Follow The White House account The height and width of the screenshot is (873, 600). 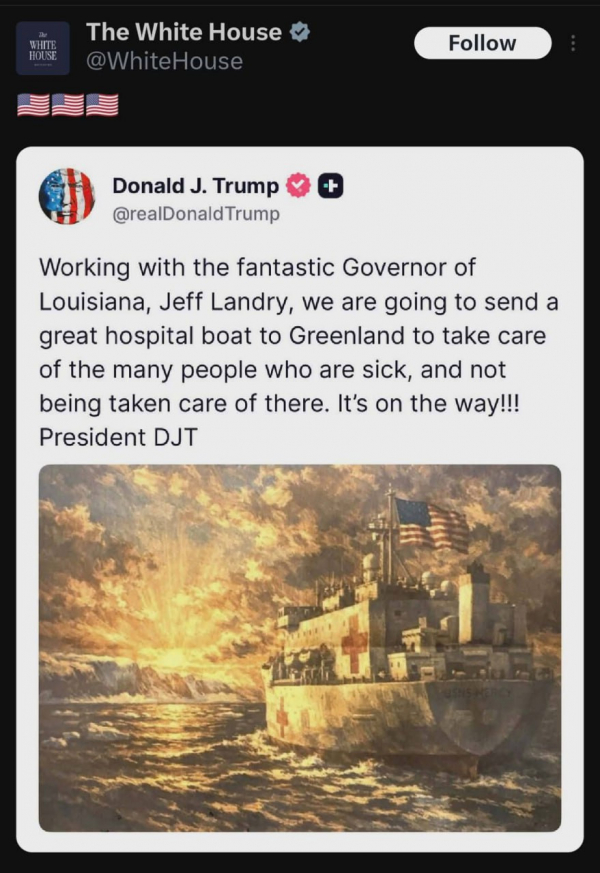click(483, 43)
